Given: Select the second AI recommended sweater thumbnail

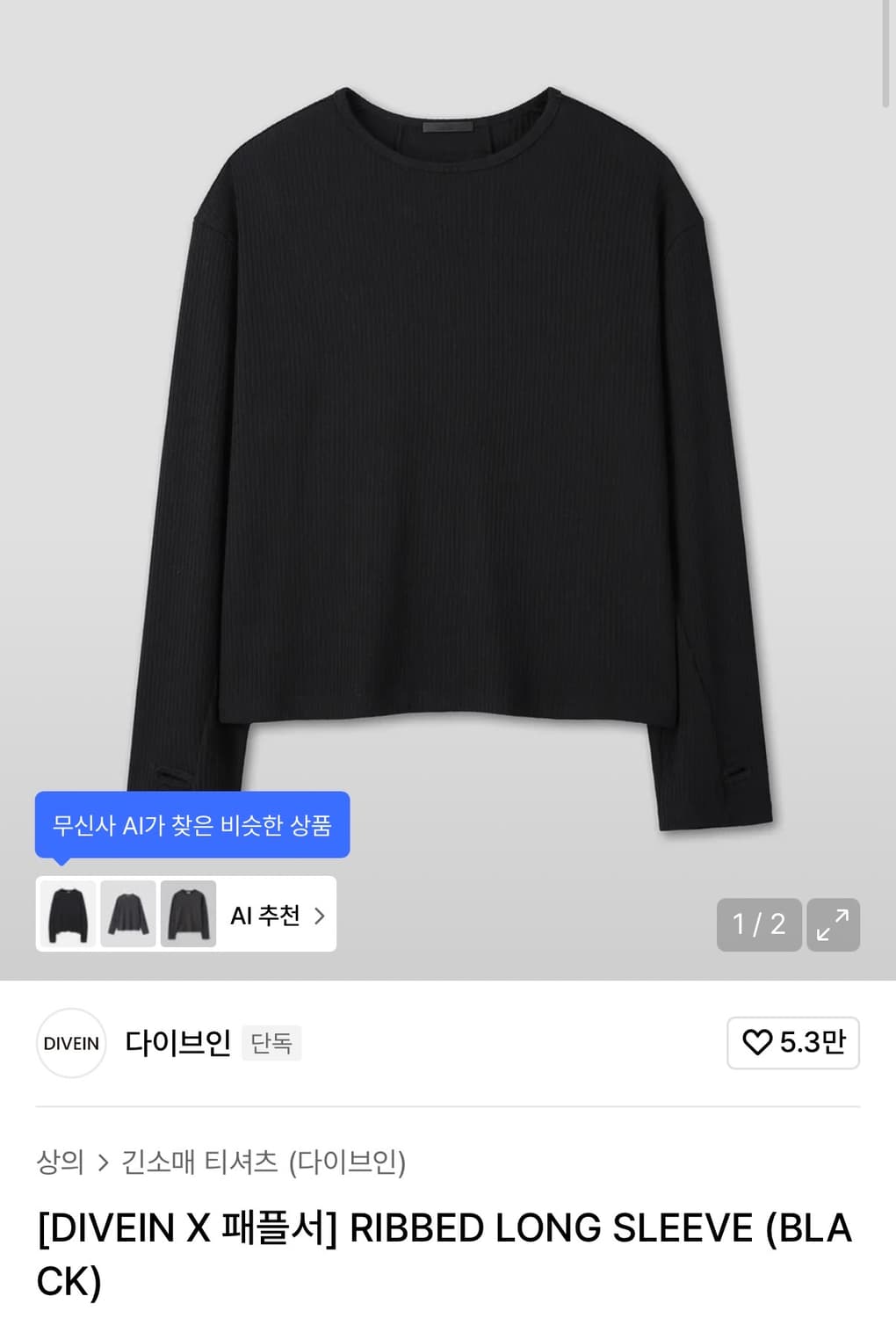Looking at the screenshot, I should (127, 916).
